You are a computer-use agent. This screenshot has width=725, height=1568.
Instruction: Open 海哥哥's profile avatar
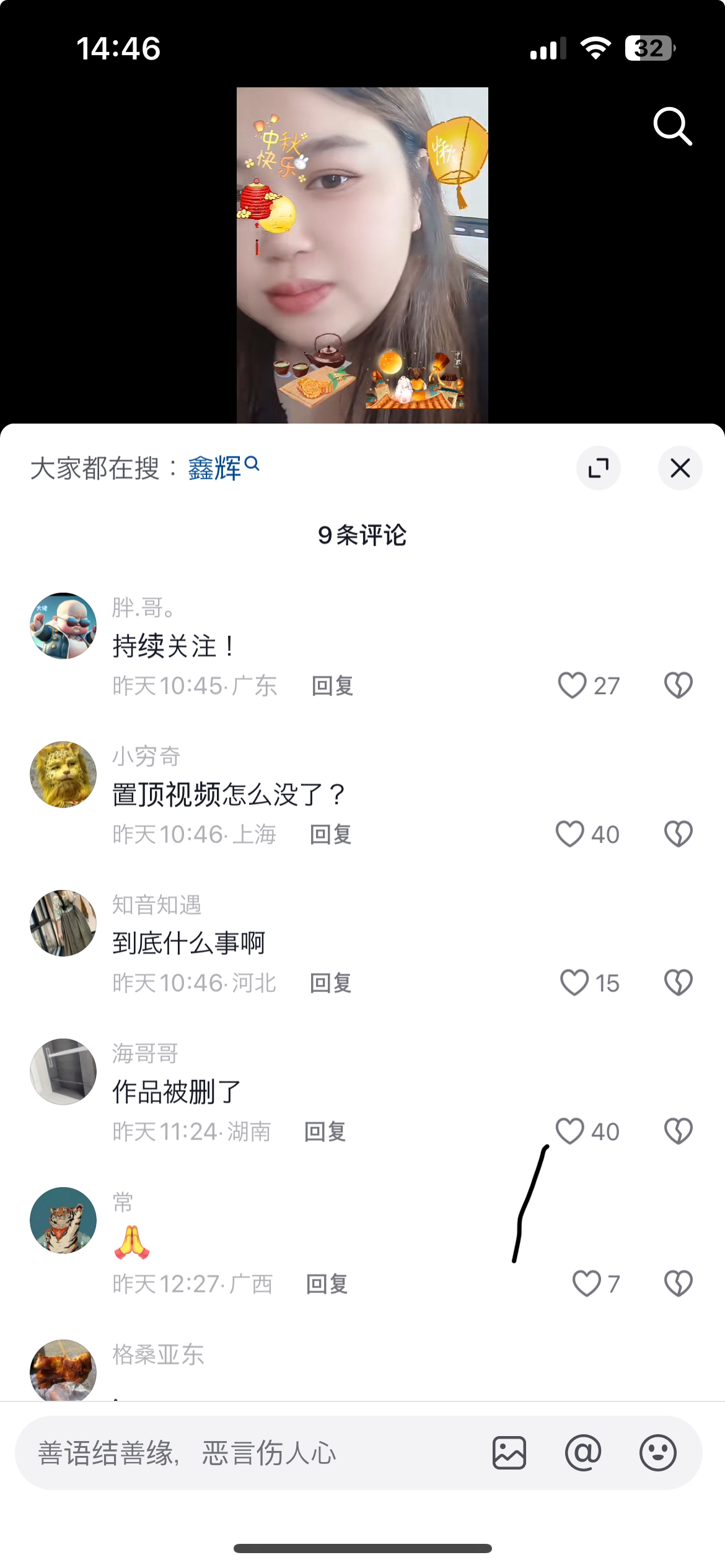click(x=63, y=1071)
